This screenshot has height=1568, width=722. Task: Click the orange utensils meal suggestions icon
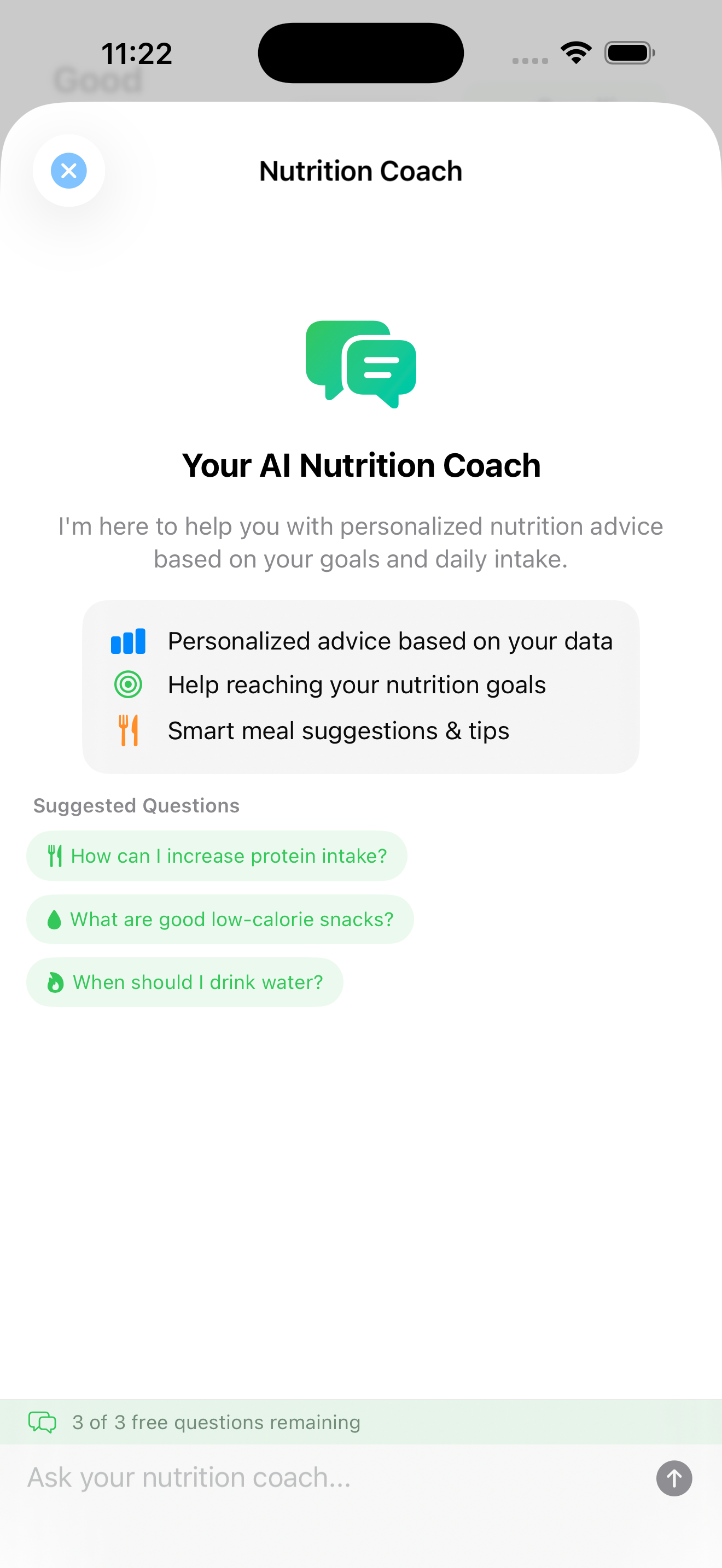point(128,730)
